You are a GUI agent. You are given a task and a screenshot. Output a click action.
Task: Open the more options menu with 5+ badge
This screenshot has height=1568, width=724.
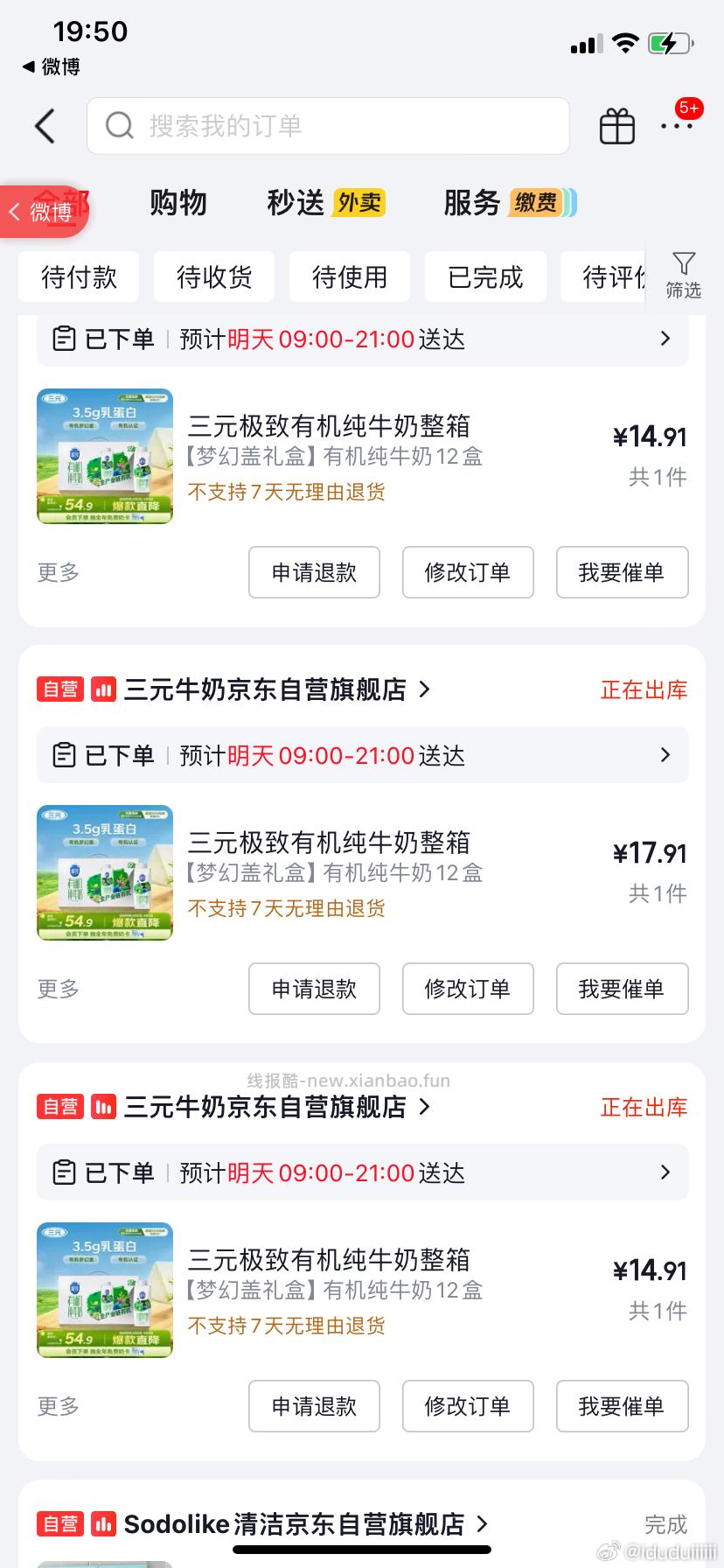point(678,127)
